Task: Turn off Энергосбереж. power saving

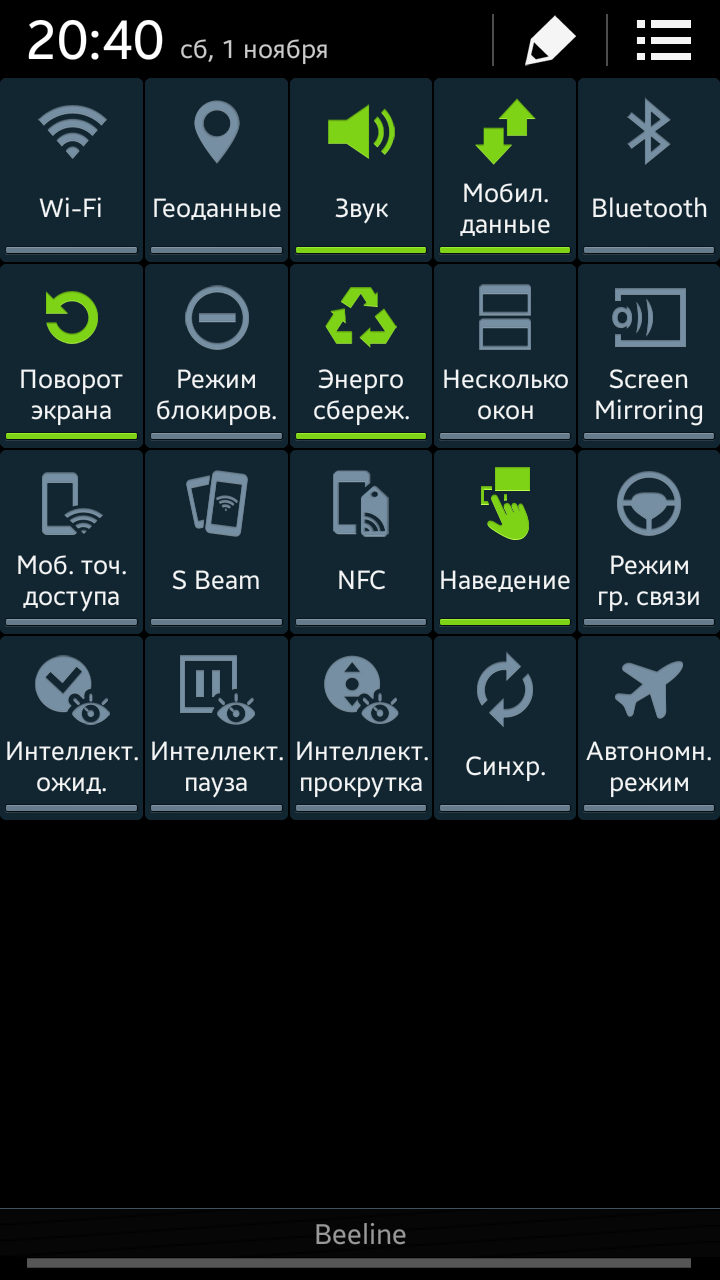Action: point(361,354)
